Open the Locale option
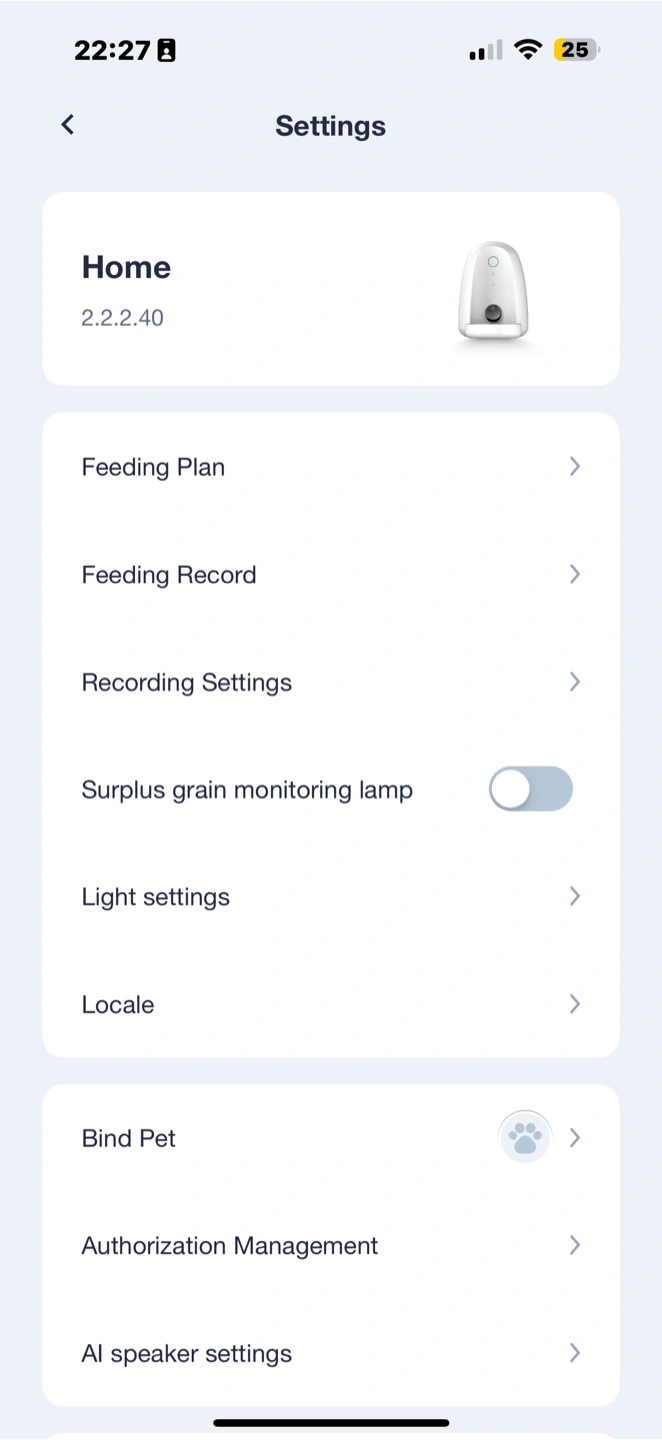Screen dimensions: 662x1440 pyautogui.click(x=331, y=1004)
